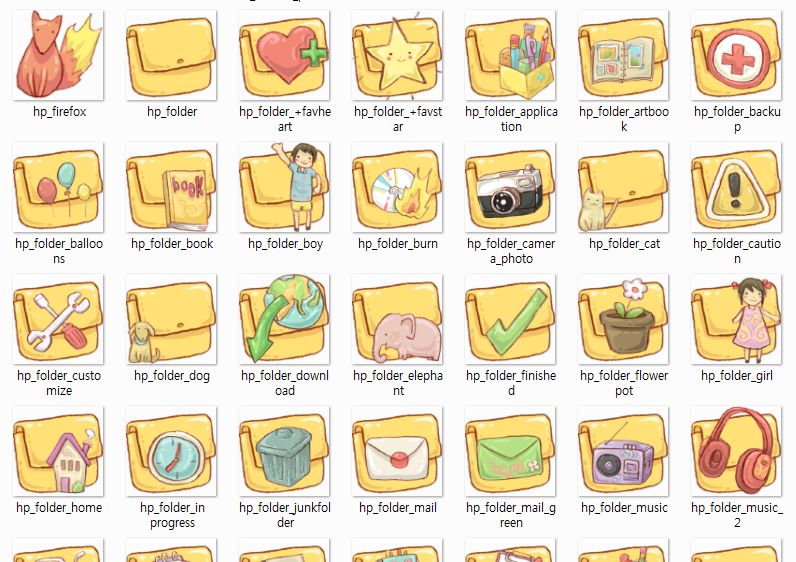Viewport: 796px width, 562px height.
Task: Open the hp_folder_flowerpot file
Action: coord(624,320)
